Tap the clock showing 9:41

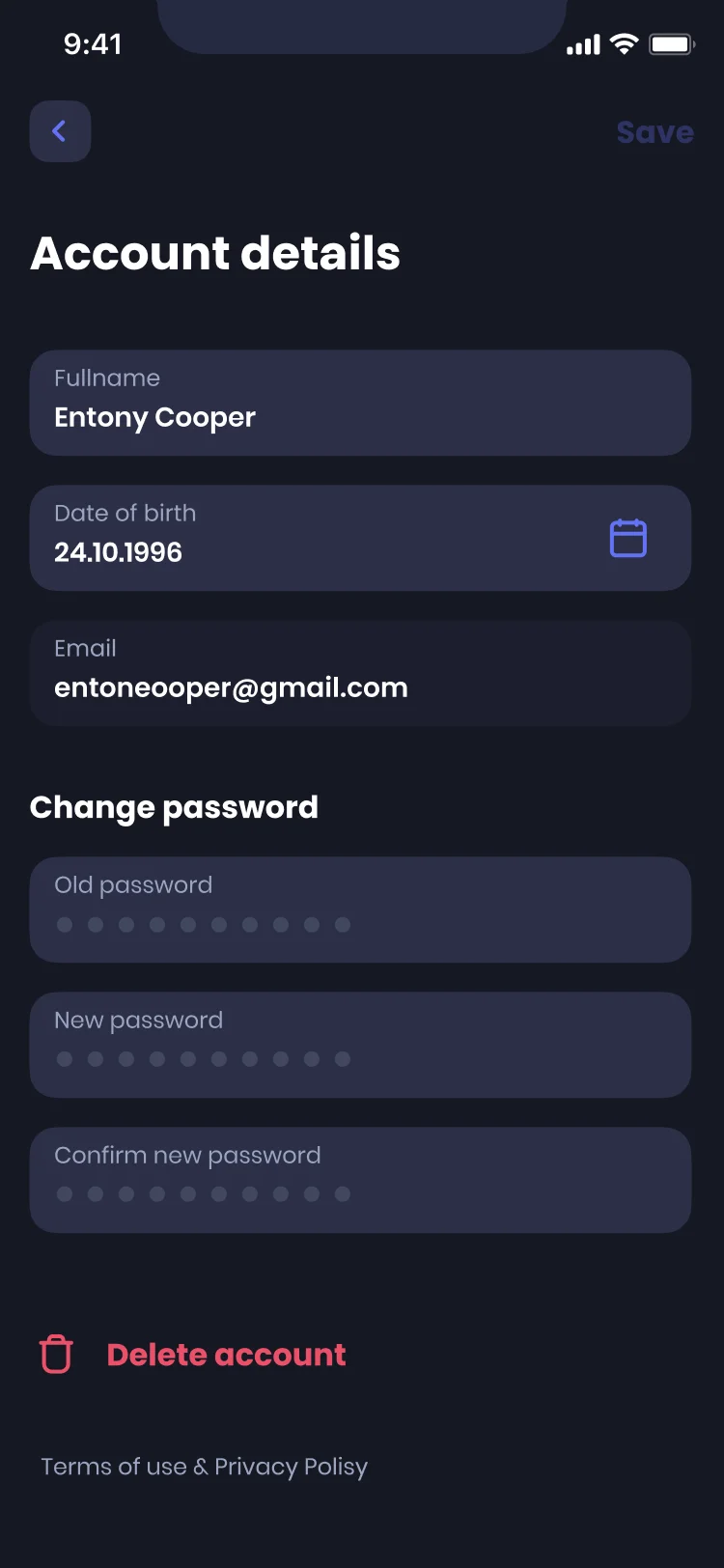[x=94, y=43]
